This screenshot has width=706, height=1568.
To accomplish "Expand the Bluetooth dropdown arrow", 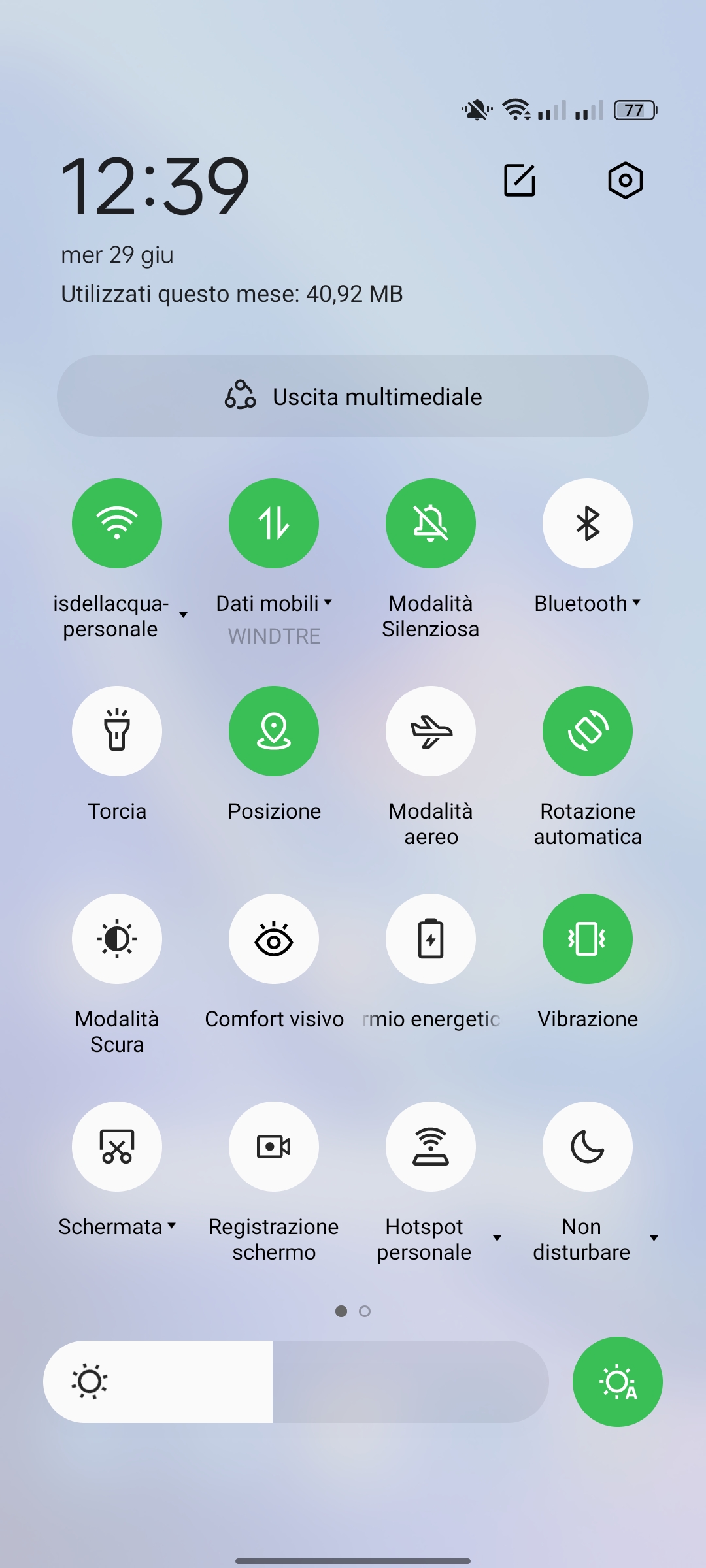I will [x=636, y=602].
